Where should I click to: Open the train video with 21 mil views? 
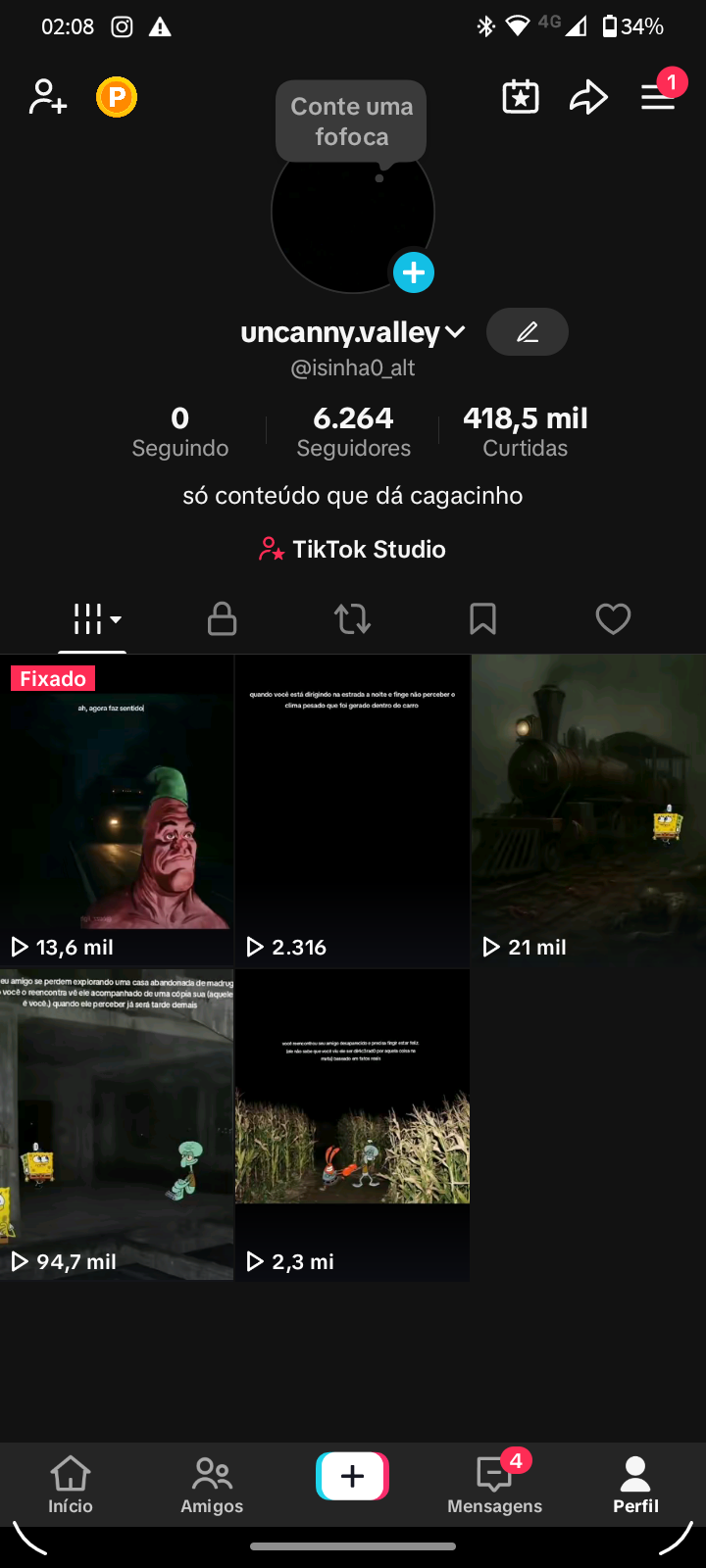coord(588,811)
